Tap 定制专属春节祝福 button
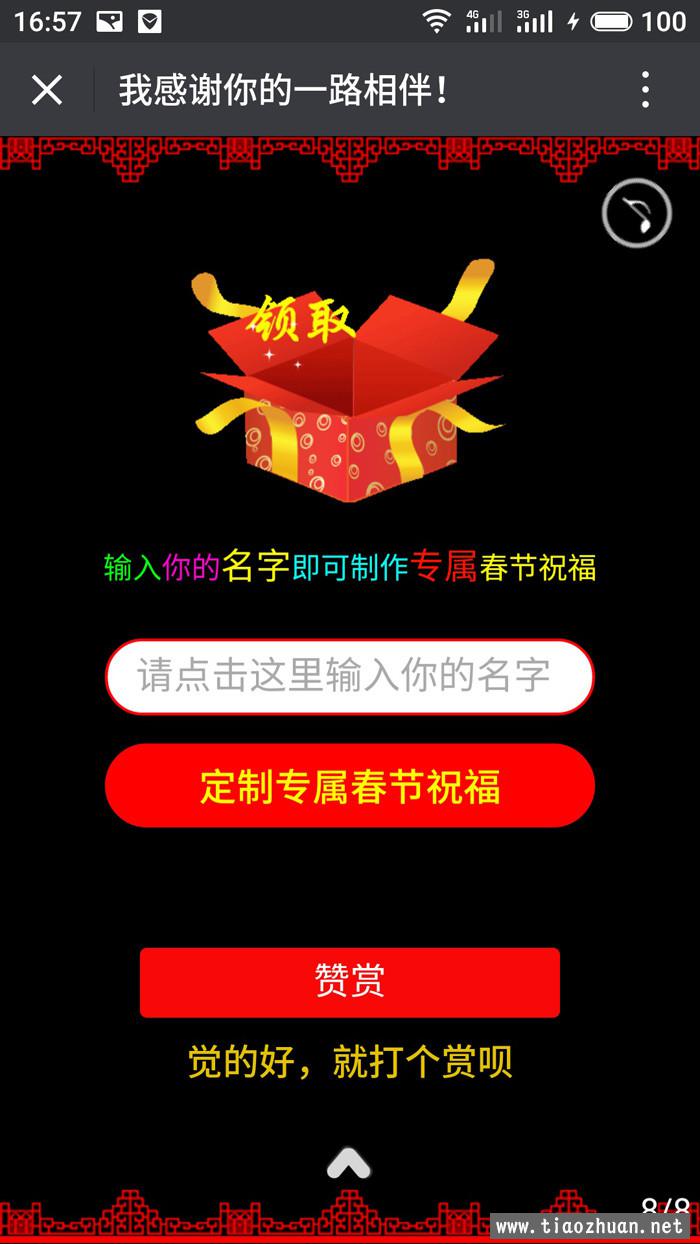Screen dimensions: 700x1244 tap(349, 786)
